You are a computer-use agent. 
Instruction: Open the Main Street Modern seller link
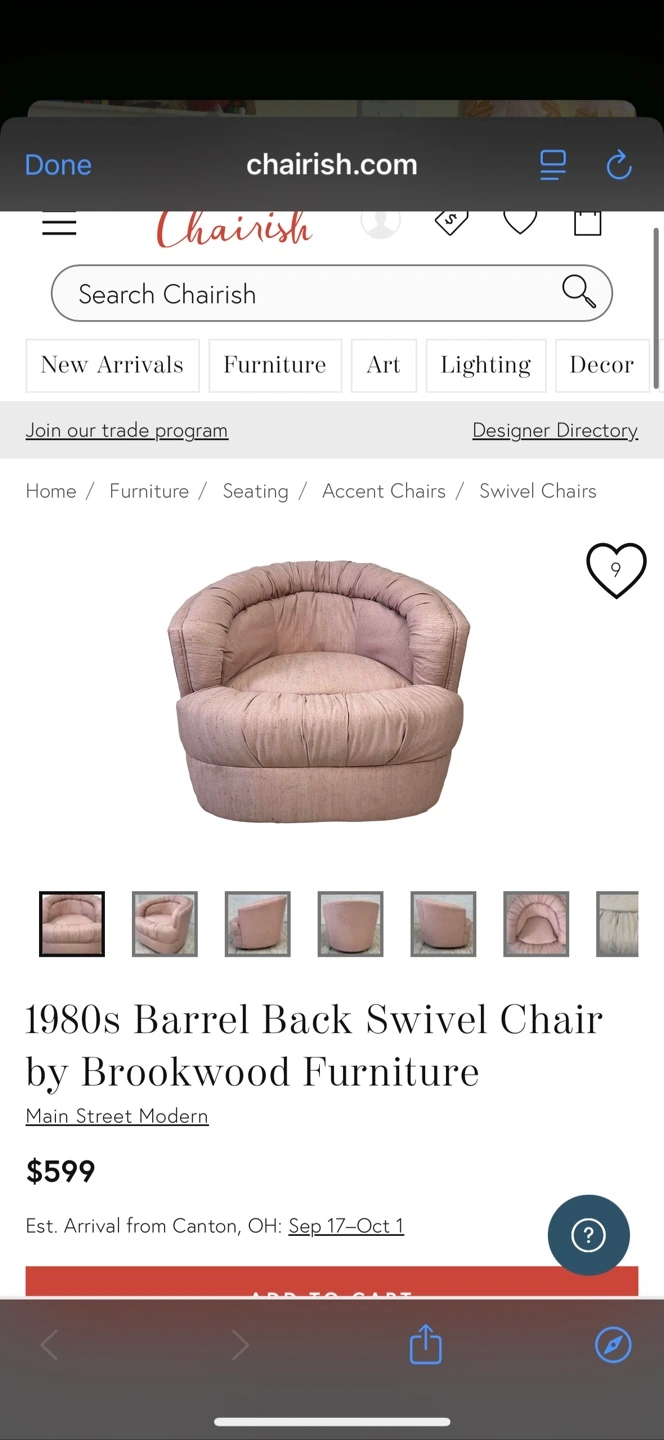click(117, 1116)
